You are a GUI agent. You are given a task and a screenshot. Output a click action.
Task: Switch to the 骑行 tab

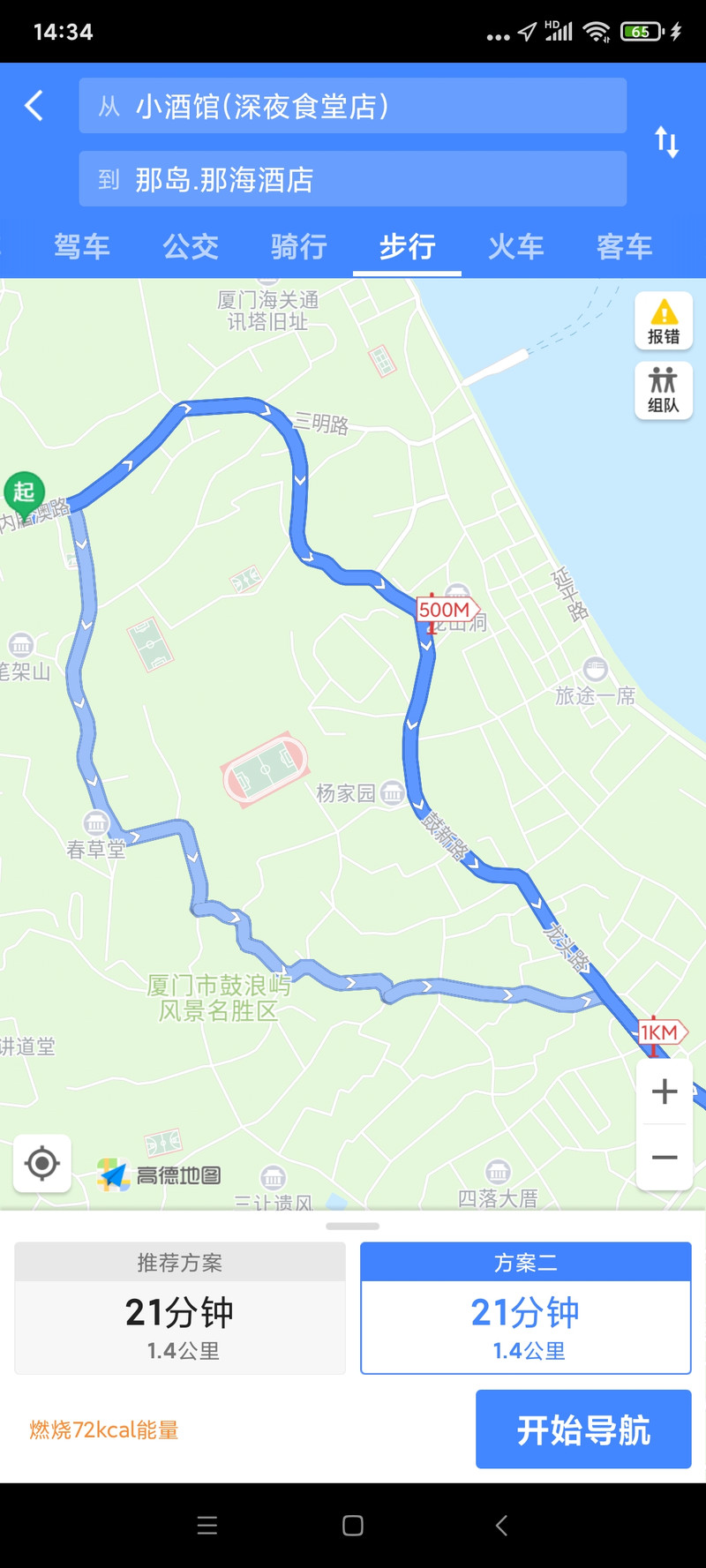coord(299,246)
